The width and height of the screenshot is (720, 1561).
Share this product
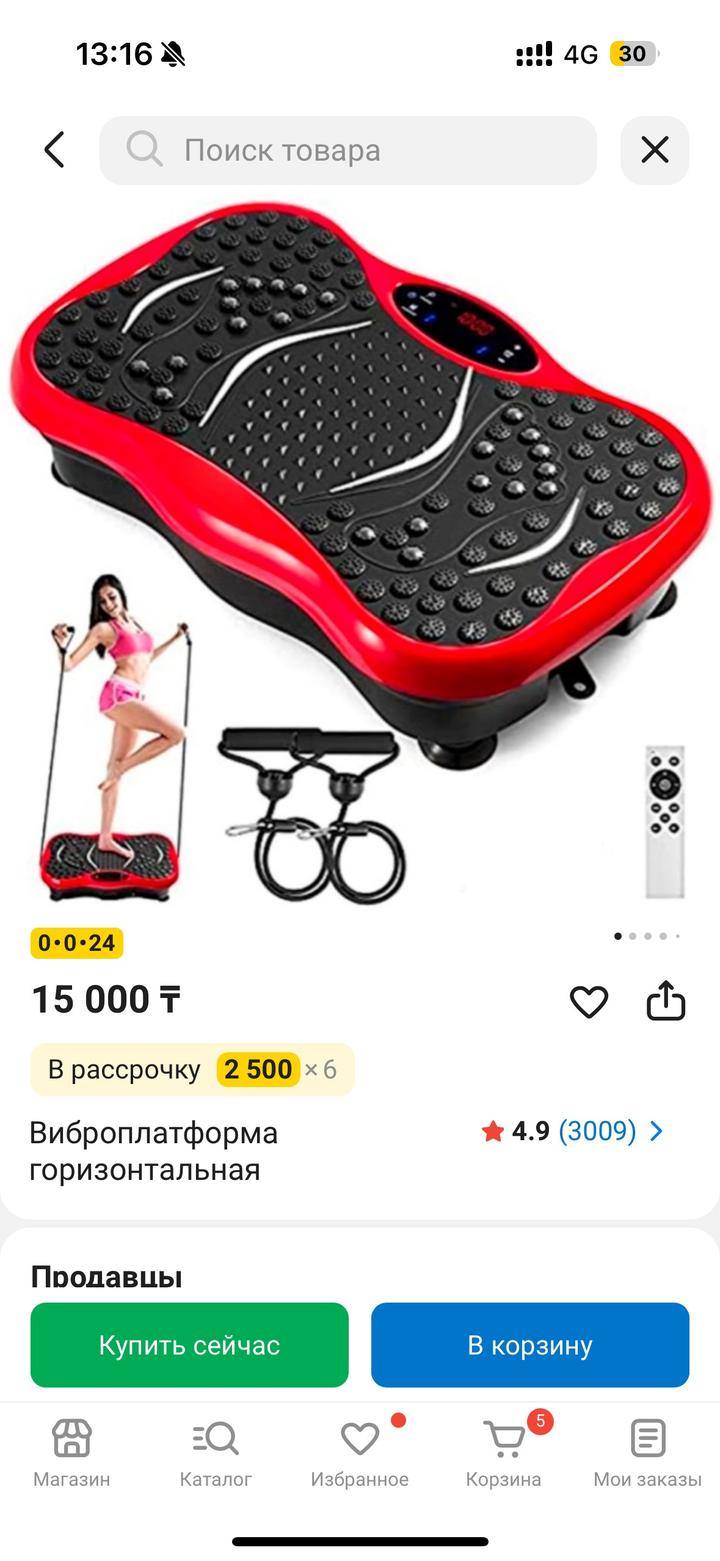666,1000
